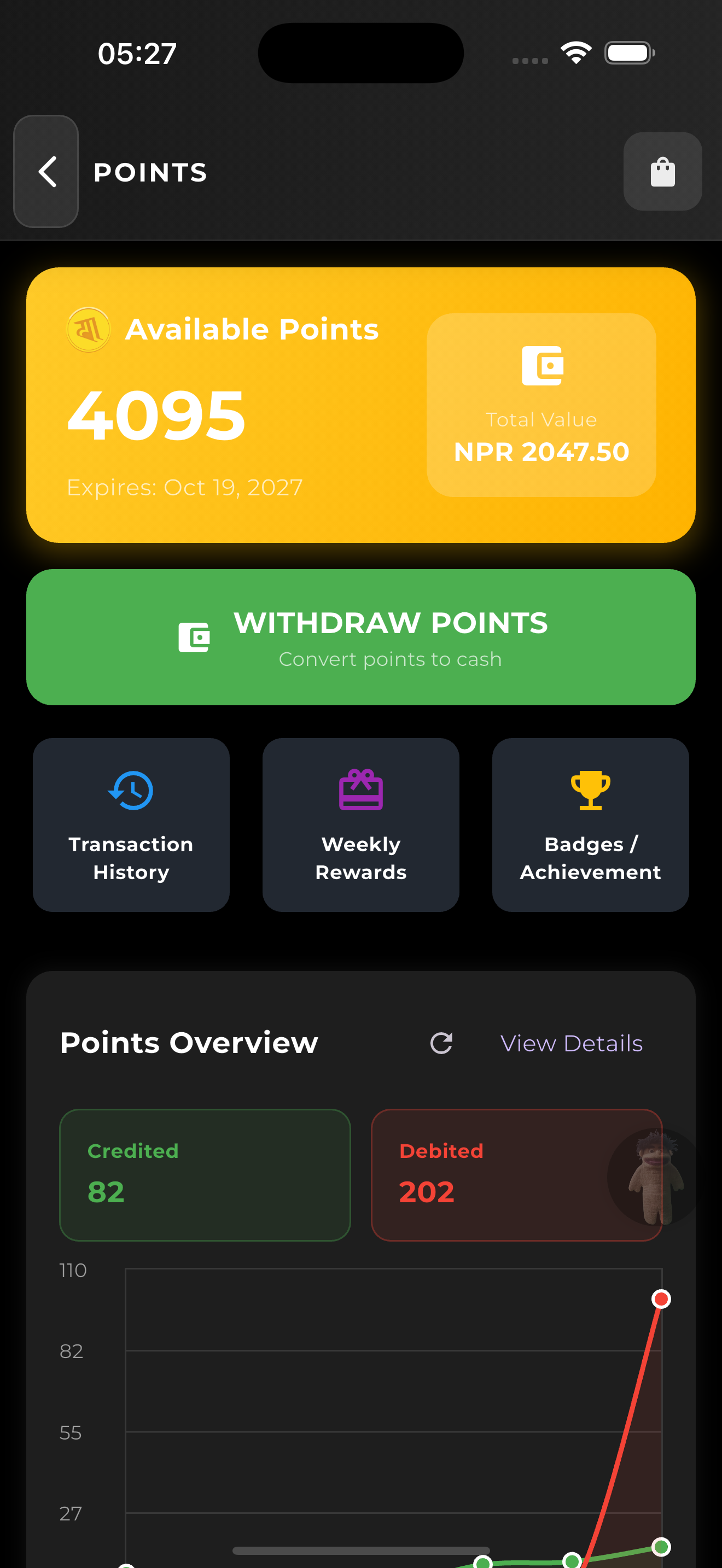The width and height of the screenshot is (722, 1568).
Task: Open View Details in Points Overview
Action: click(571, 1043)
